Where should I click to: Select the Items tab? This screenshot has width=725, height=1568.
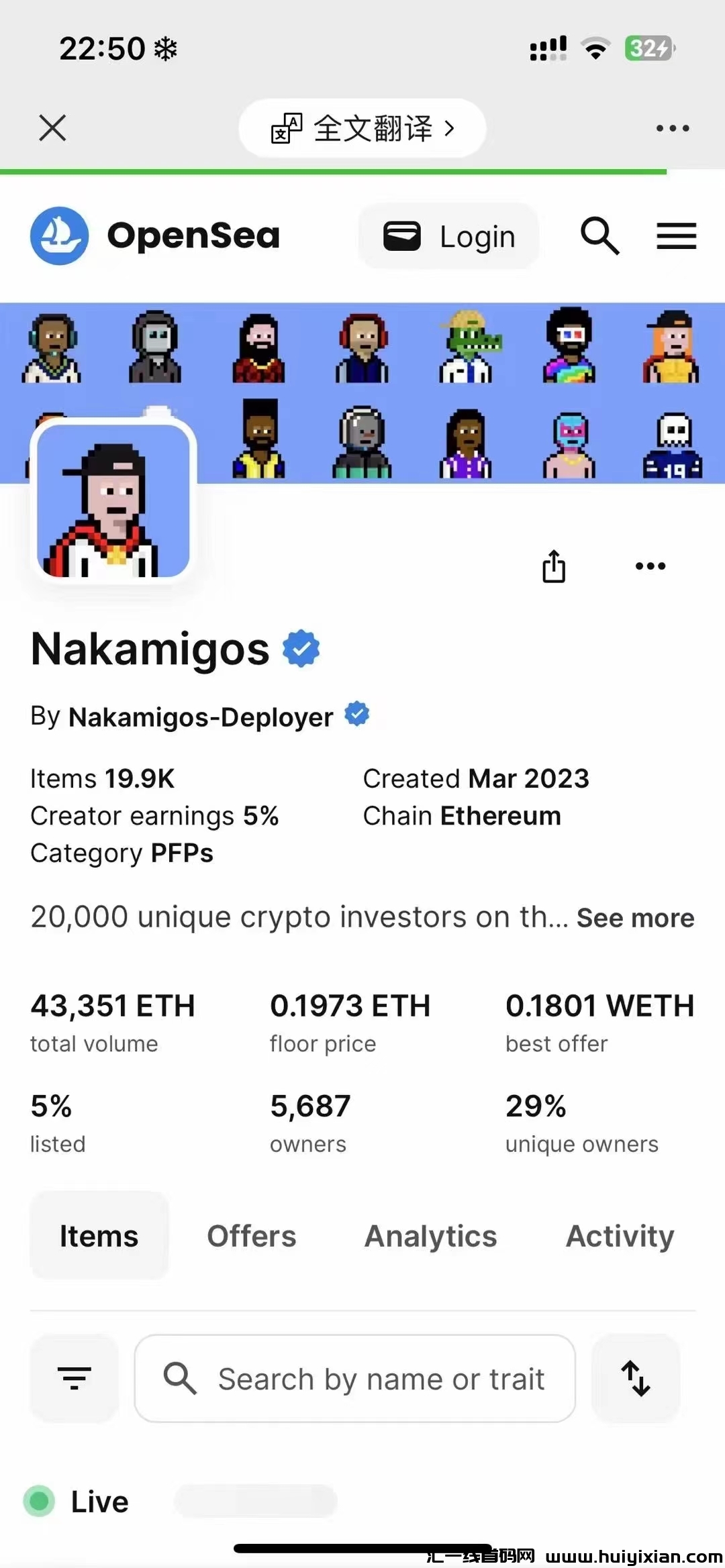(x=99, y=1236)
